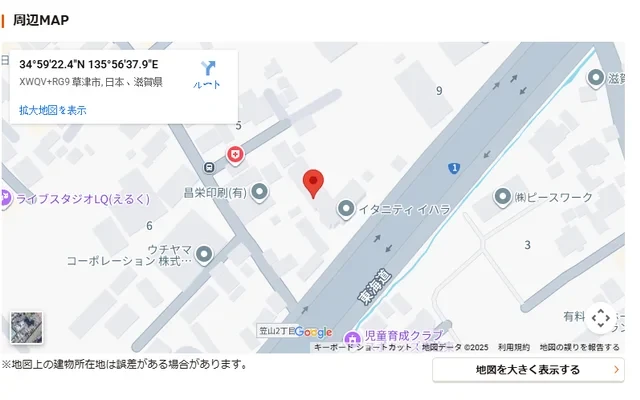Open the (株)ピースワーク place marker
The height and width of the screenshot is (400, 640).
503,198
